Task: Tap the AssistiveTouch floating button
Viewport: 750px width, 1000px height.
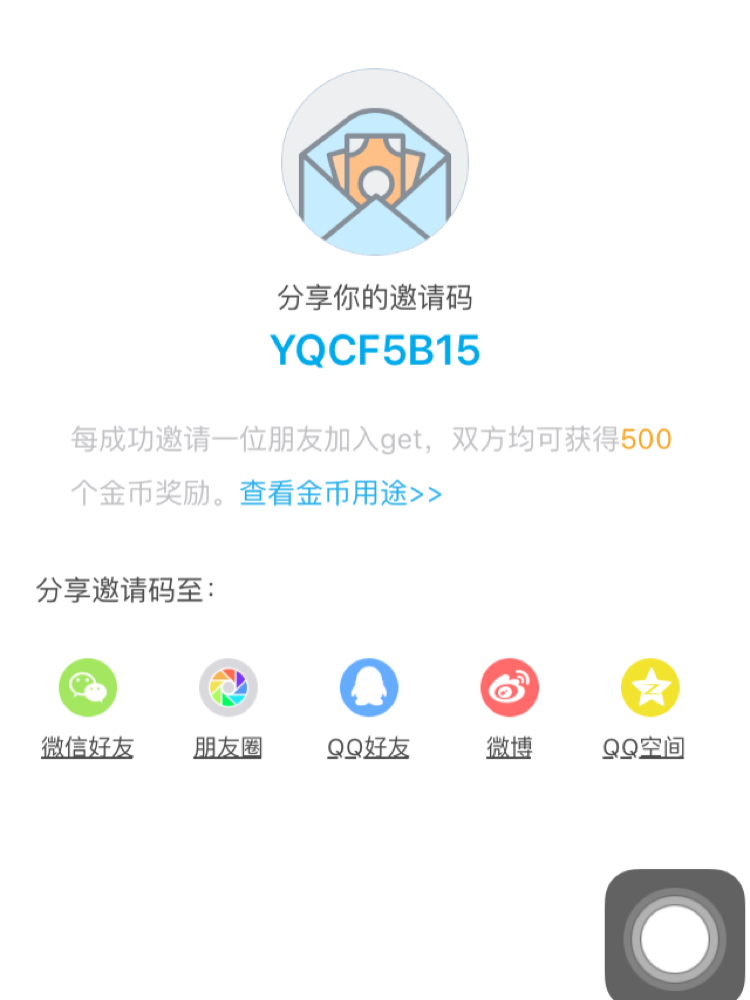Action: [675, 938]
